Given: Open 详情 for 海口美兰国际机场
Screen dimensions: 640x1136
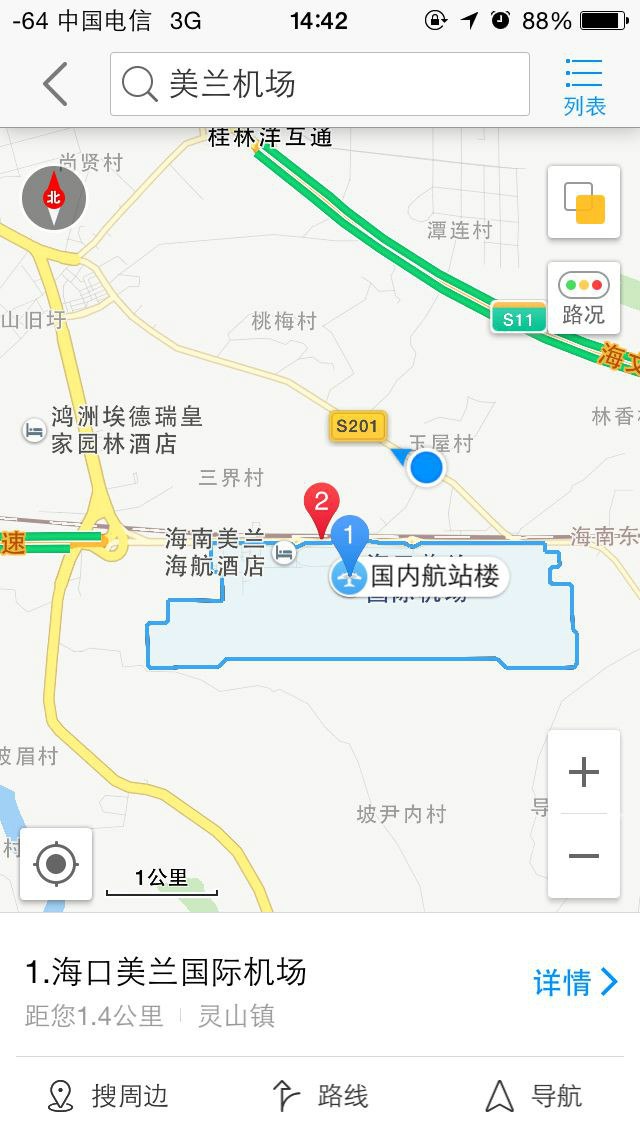Looking at the screenshot, I should point(576,983).
